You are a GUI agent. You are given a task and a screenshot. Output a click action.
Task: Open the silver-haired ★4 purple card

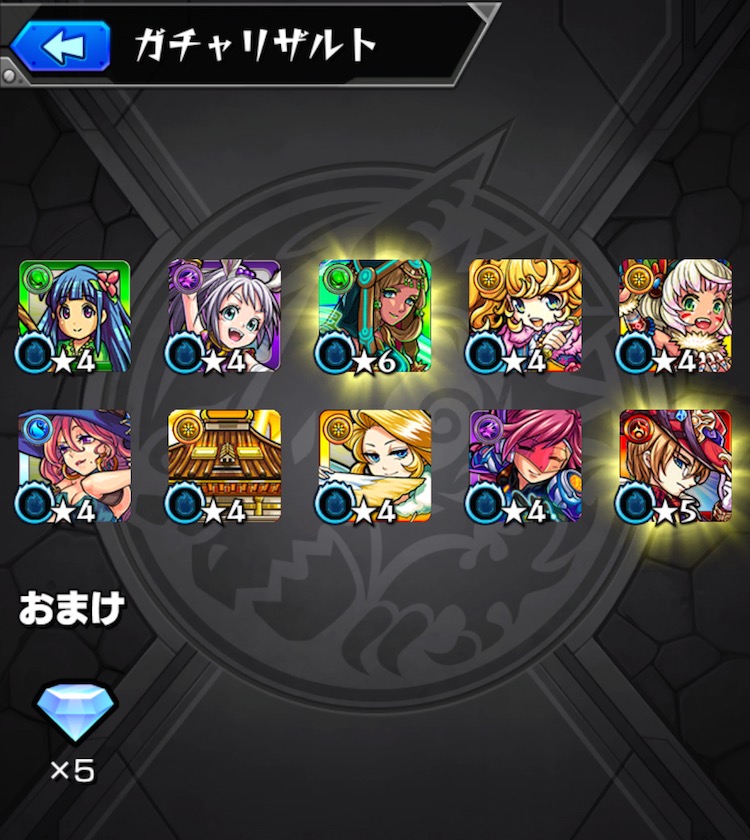click(x=224, y=316)
